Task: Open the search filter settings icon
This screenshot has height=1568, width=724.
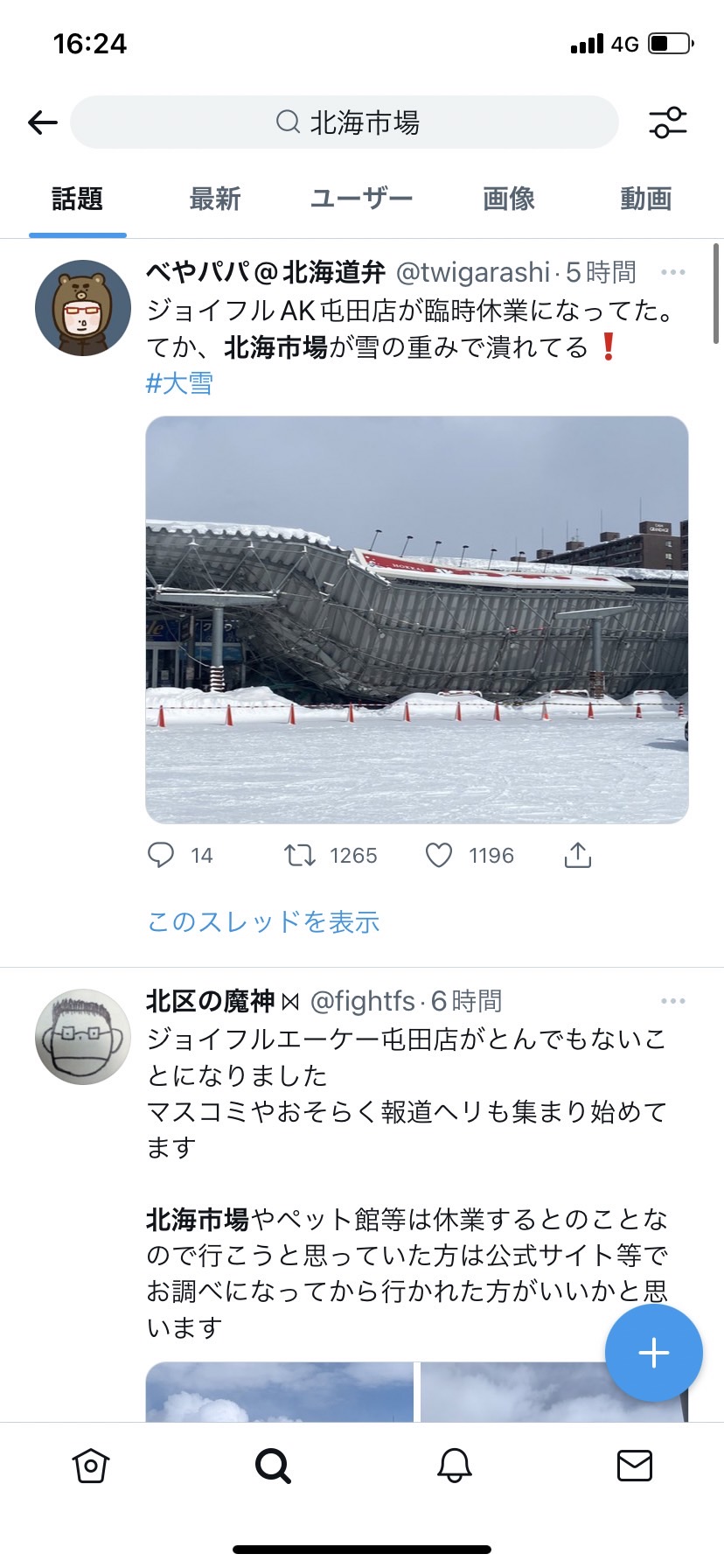Action: [x=668, y=122]
